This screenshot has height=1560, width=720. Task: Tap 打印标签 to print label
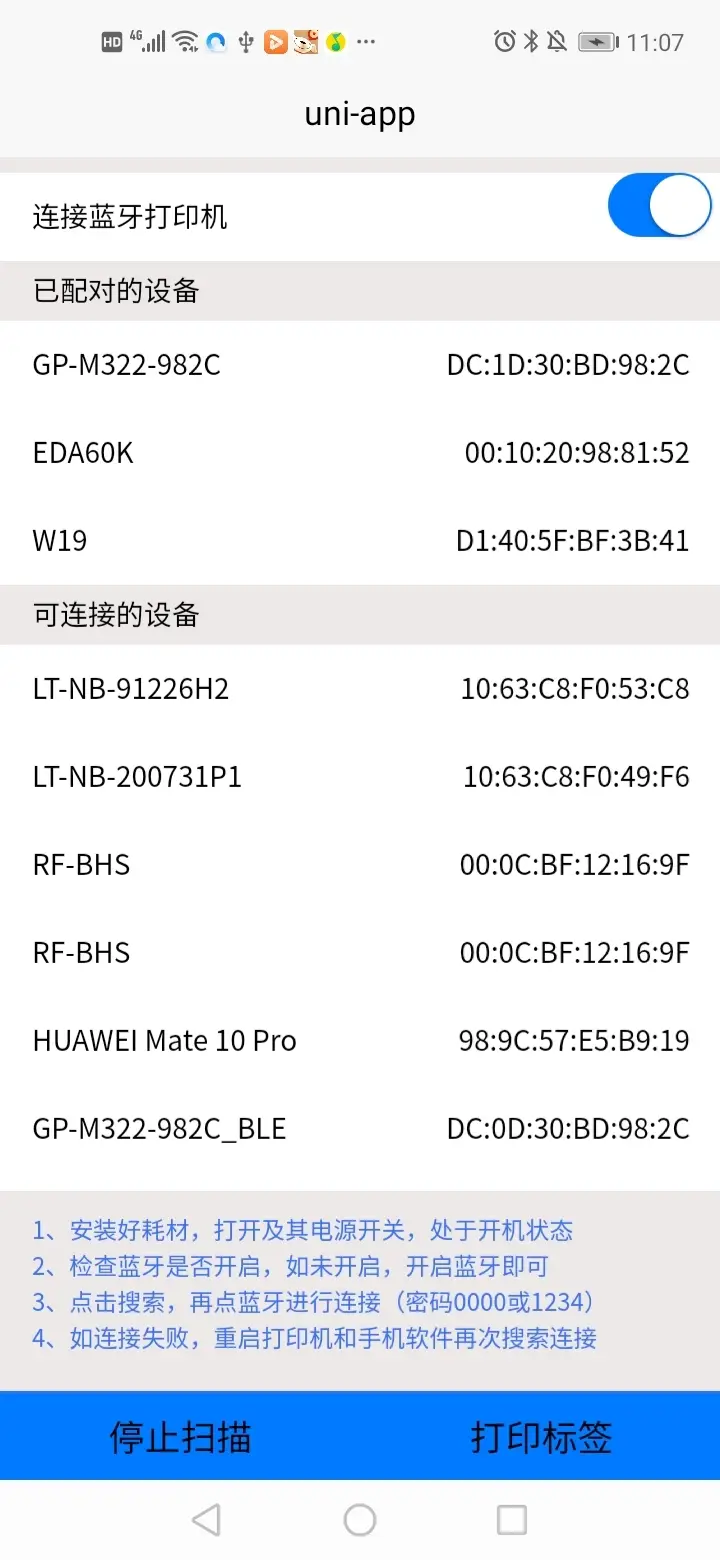541,1437
